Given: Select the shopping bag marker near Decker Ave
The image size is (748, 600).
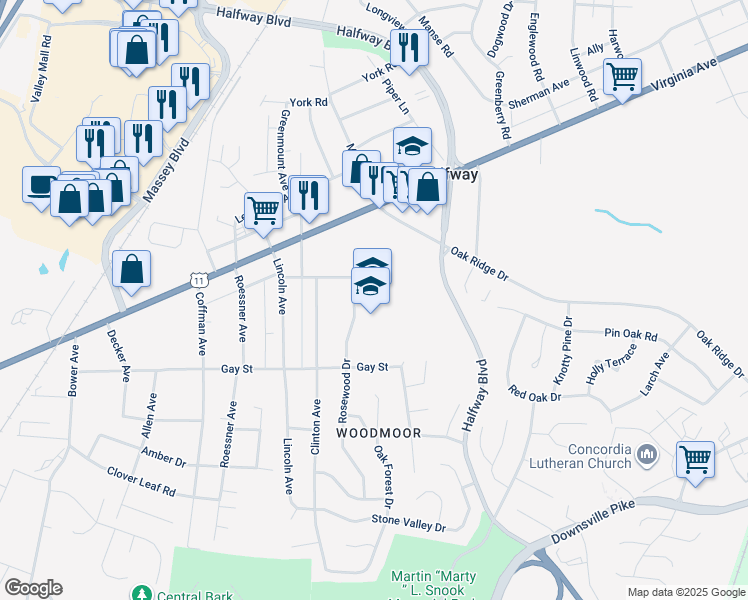Looking at the screenshot, I should coord(131,270).
